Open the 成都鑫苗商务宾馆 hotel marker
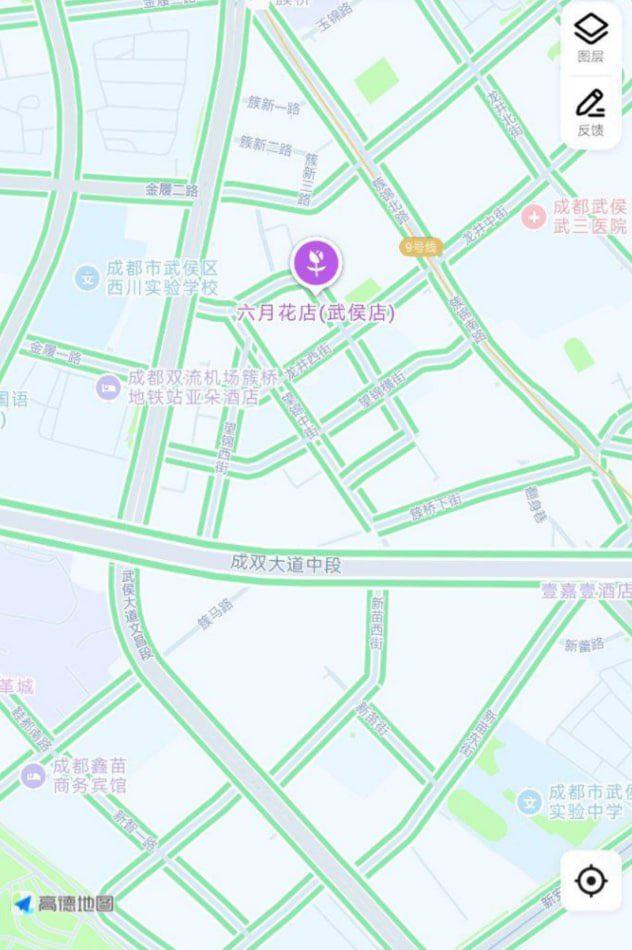 coord(35,776)
